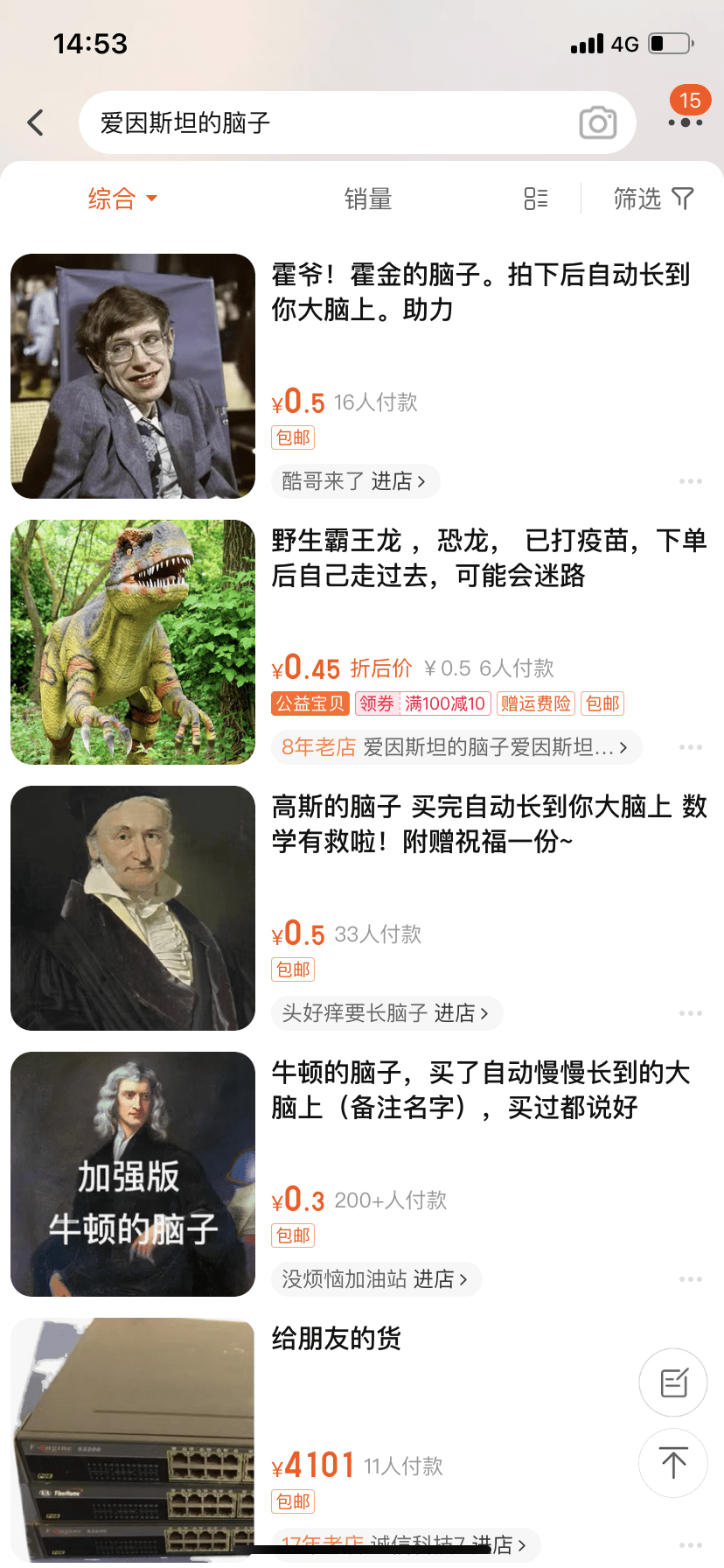View the 野生霸王龙 dinosaur product

tap(488, 558)
